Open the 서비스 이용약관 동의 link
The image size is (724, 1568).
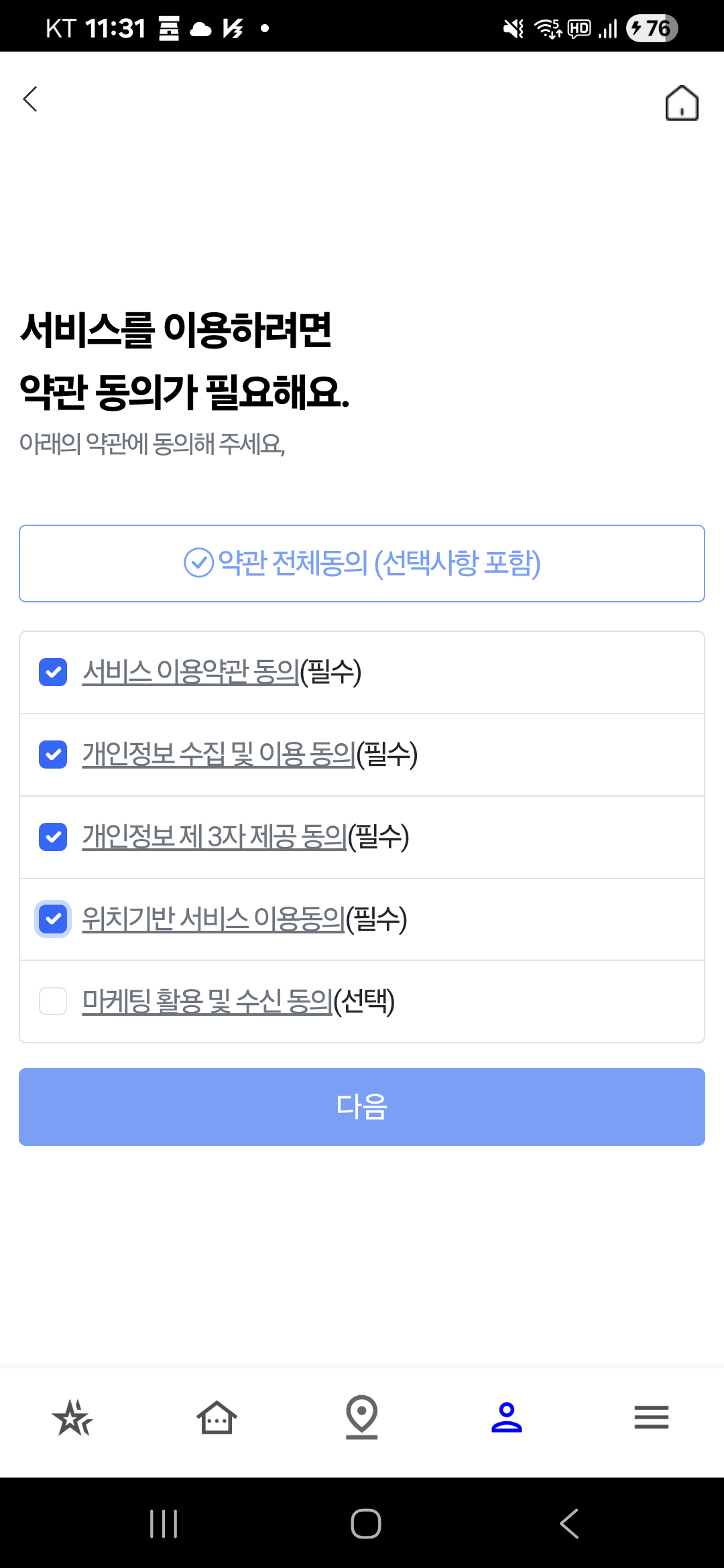click(x=190, y=672)
